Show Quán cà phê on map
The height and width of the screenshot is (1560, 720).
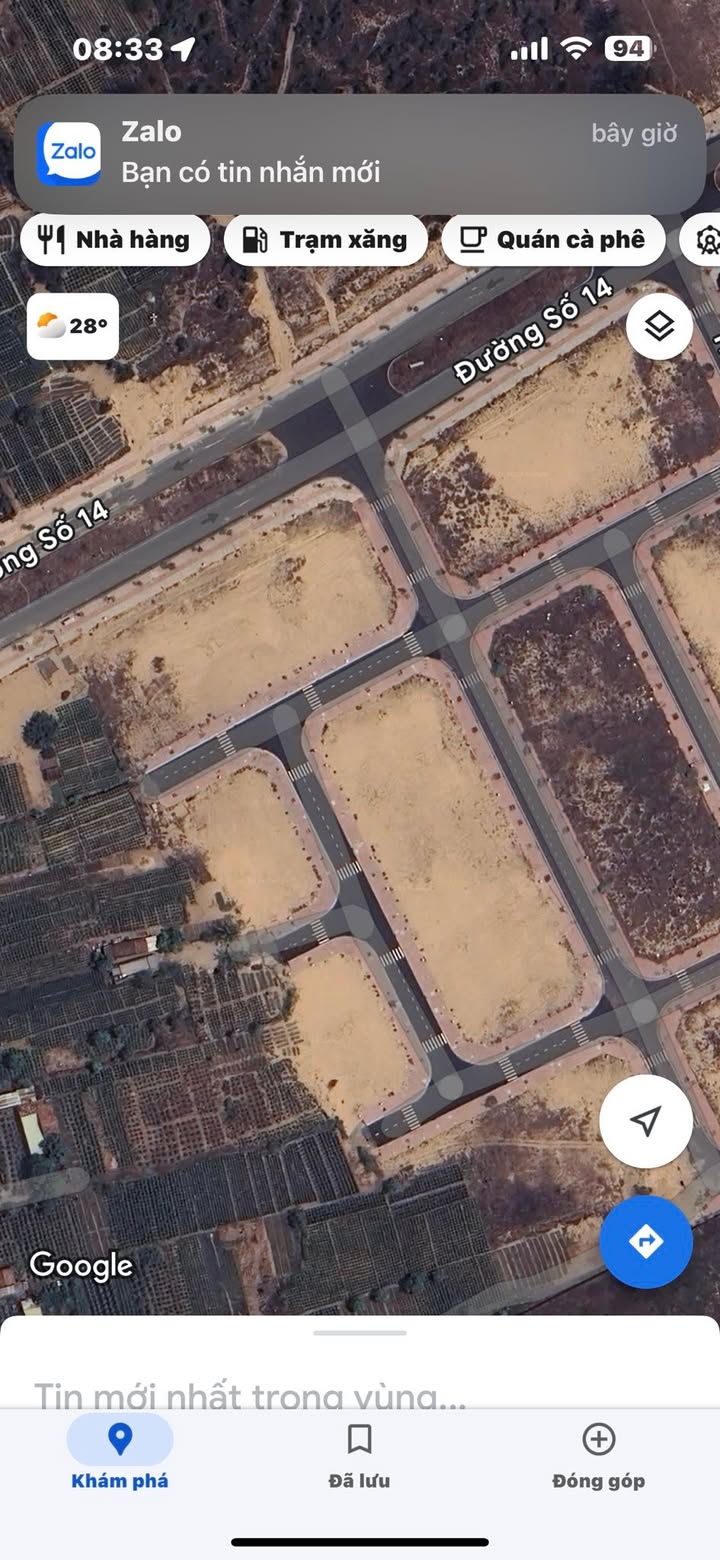[553, 240]
